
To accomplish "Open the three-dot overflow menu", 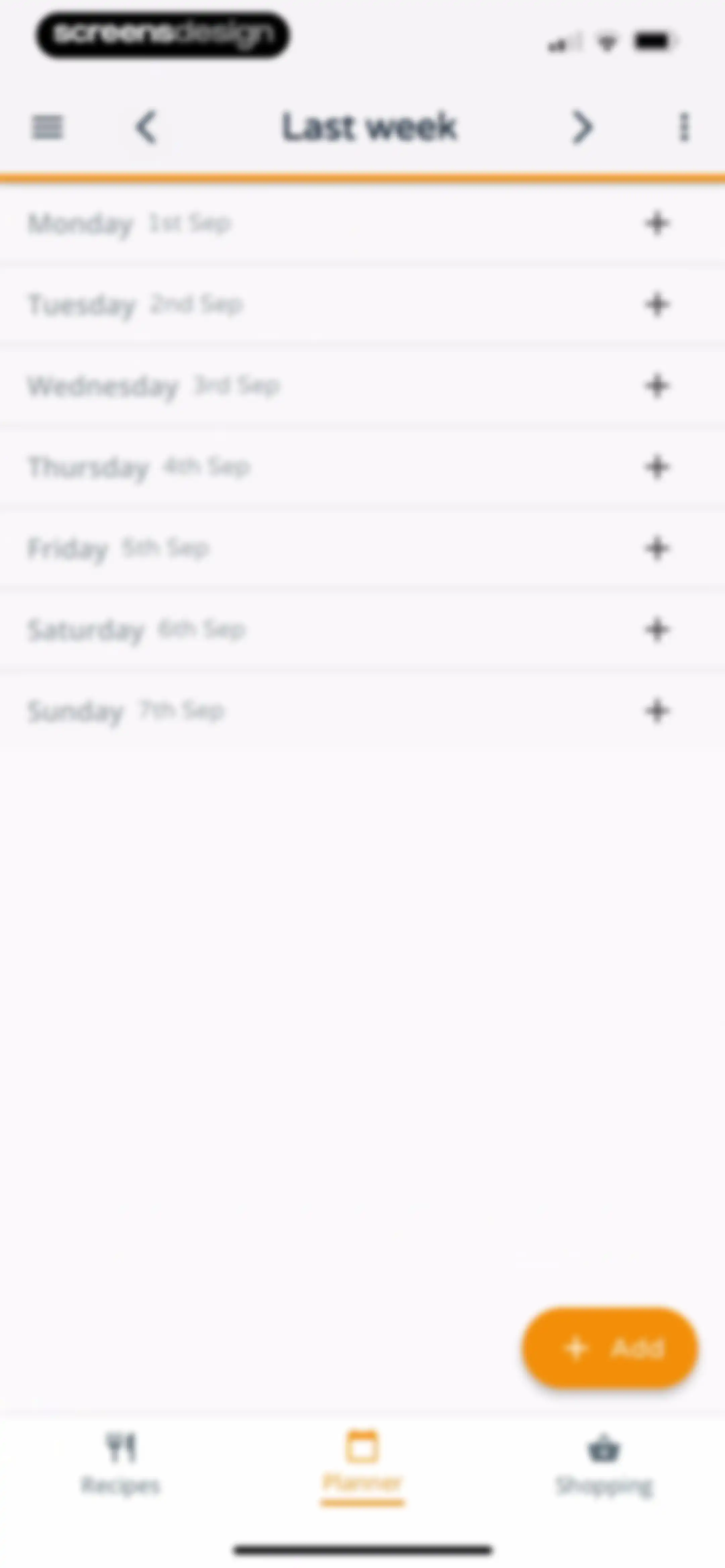I will (684, 128).
